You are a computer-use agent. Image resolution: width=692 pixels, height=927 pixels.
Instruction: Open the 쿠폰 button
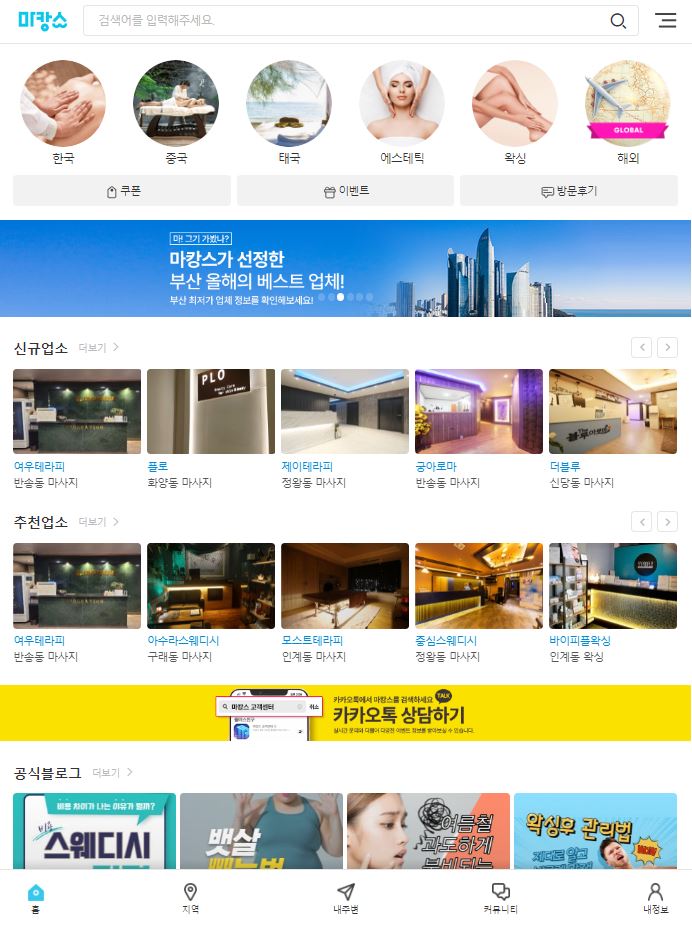tap(122, 191)
